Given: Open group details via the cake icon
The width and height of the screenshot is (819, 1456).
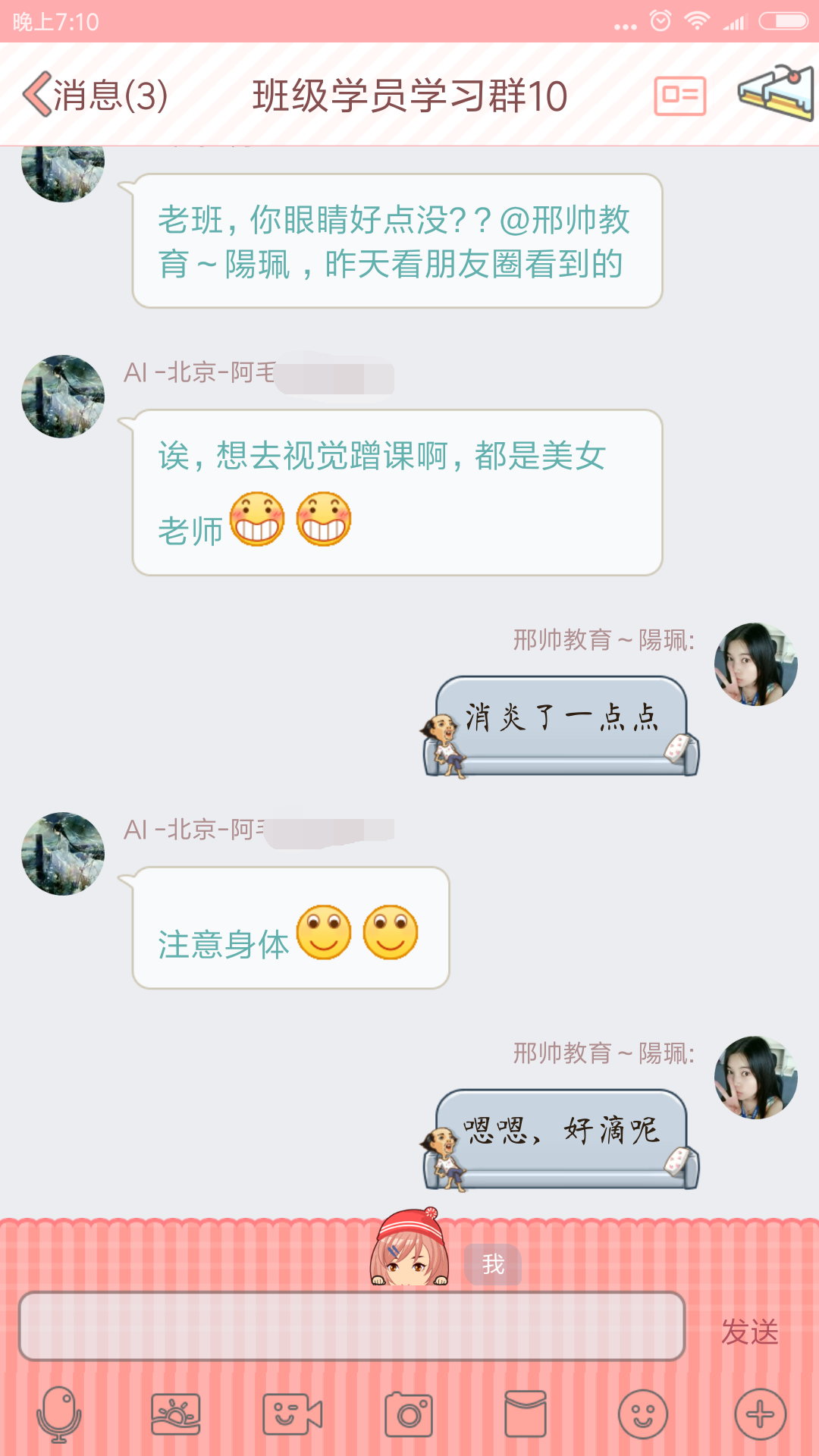Looking at the screenshot, I should click(x=775, y=94).
